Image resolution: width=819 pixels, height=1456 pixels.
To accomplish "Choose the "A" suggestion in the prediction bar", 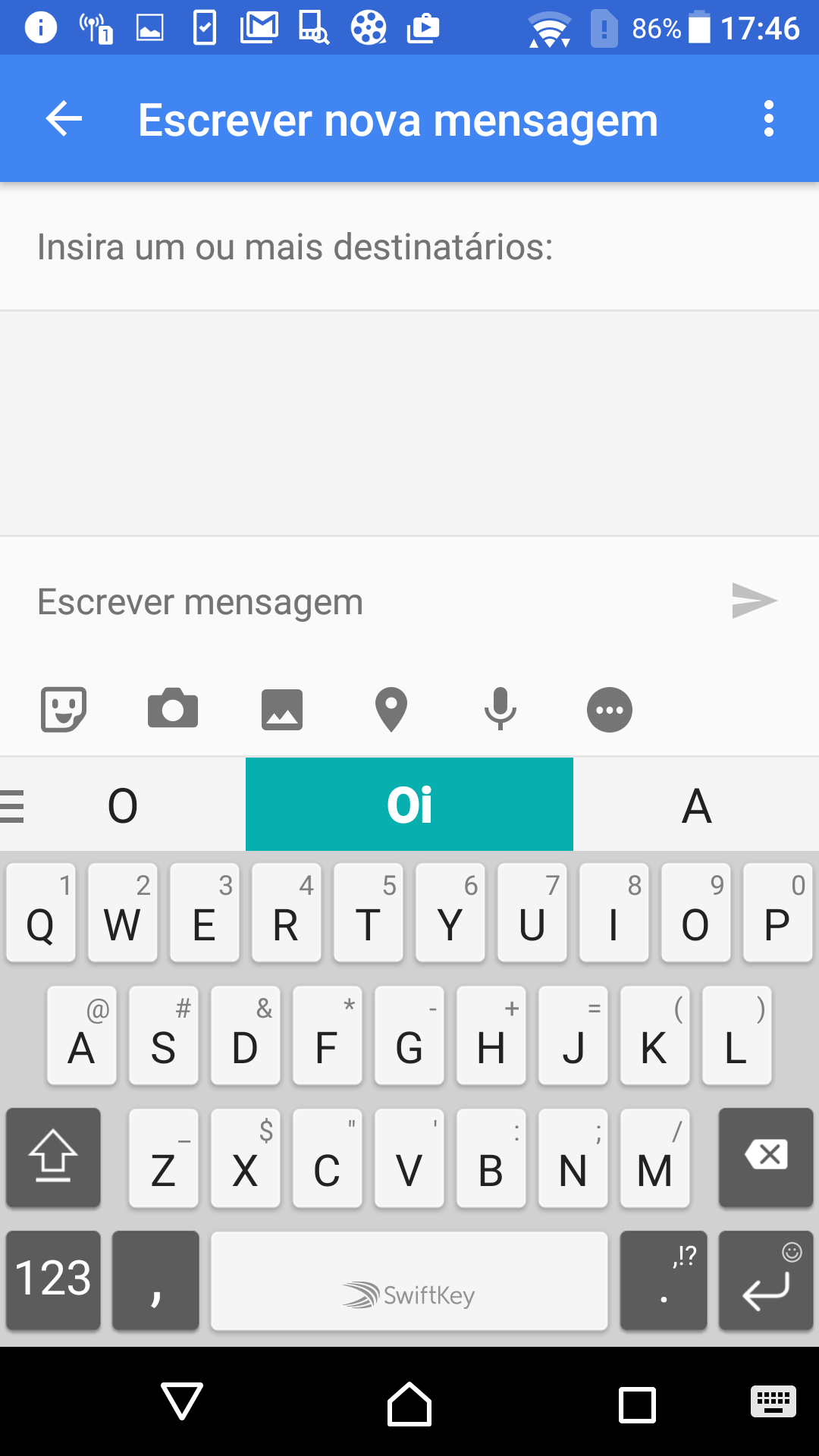I will [x=696, y=805].
